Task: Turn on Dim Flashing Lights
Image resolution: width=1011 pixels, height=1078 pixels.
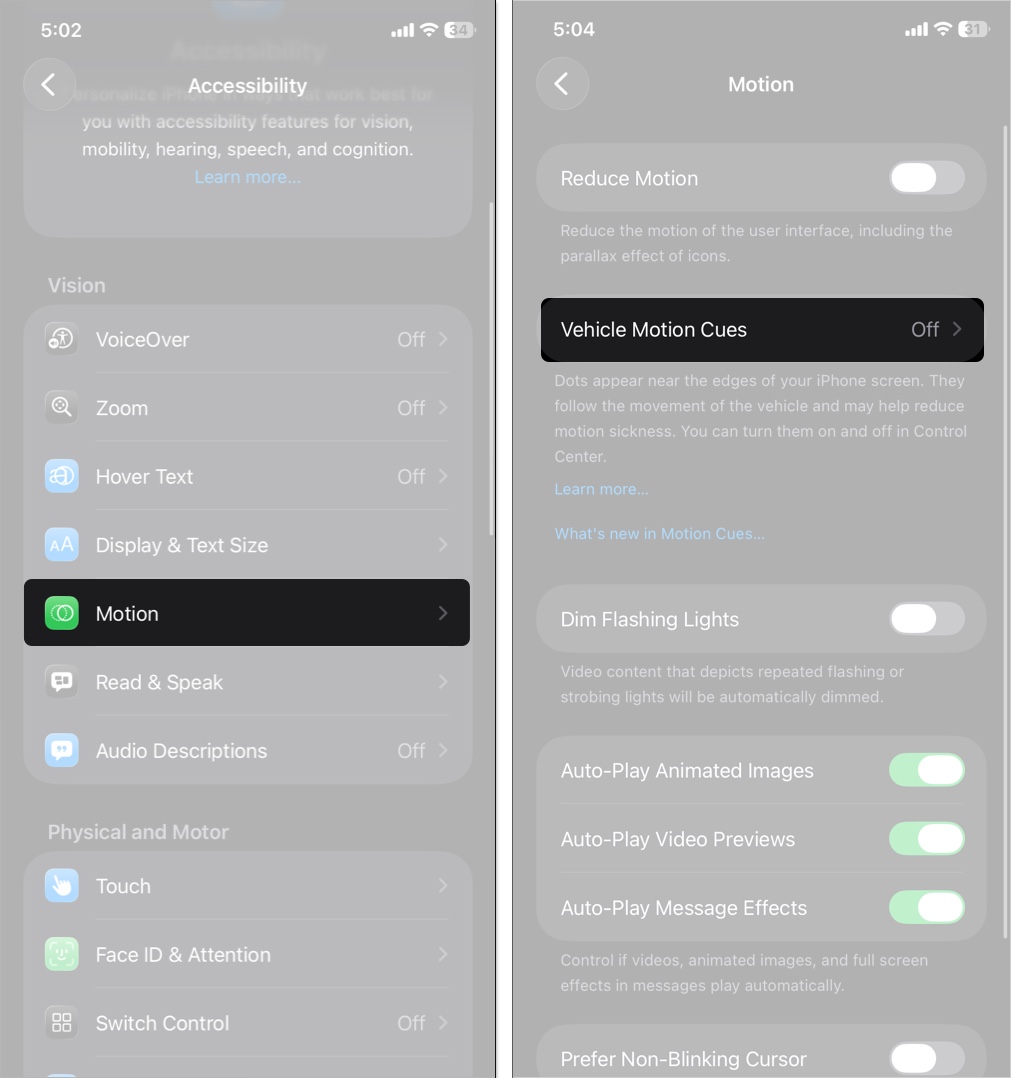Action: click(x=926, y=619)
